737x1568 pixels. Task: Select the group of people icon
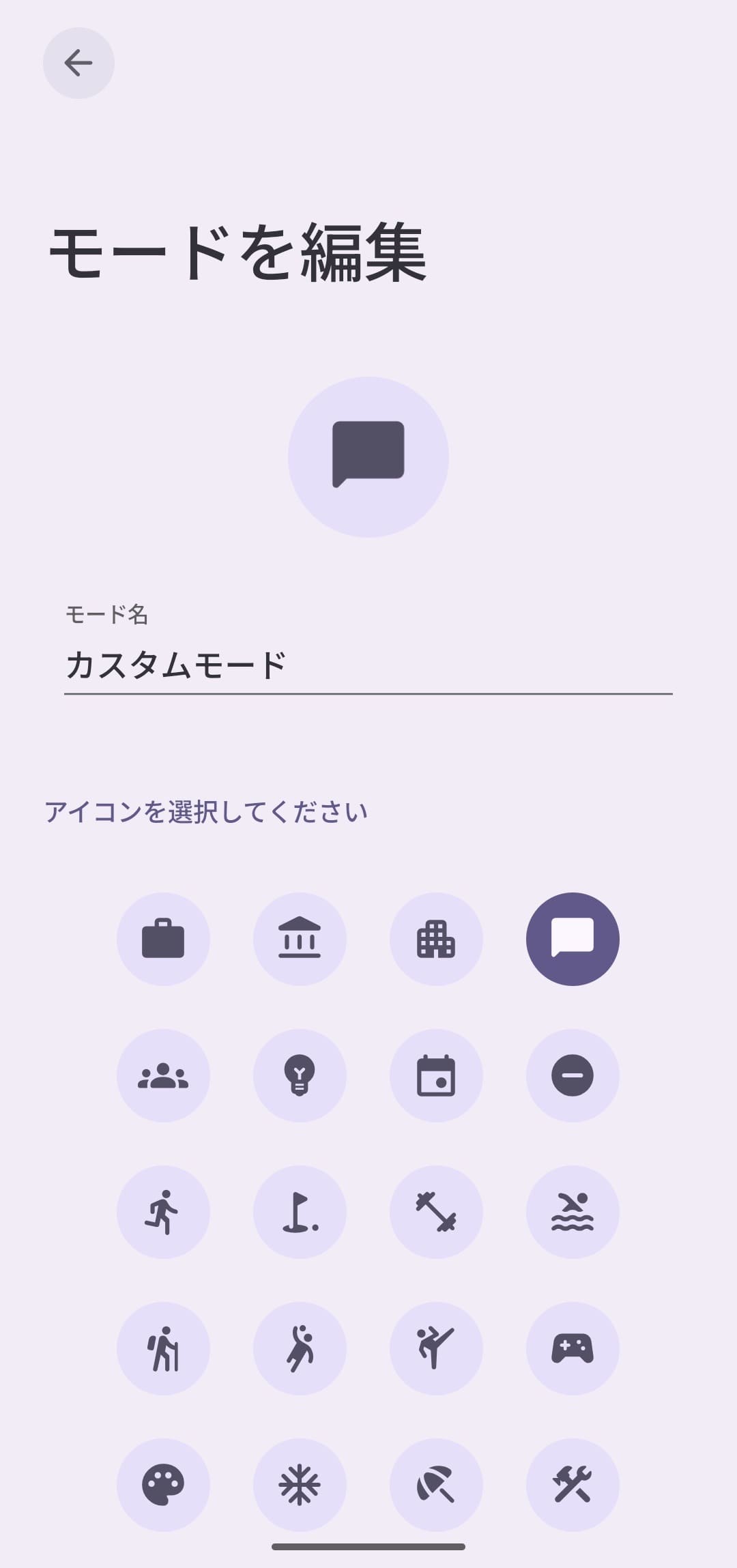tap(164, 1075)
